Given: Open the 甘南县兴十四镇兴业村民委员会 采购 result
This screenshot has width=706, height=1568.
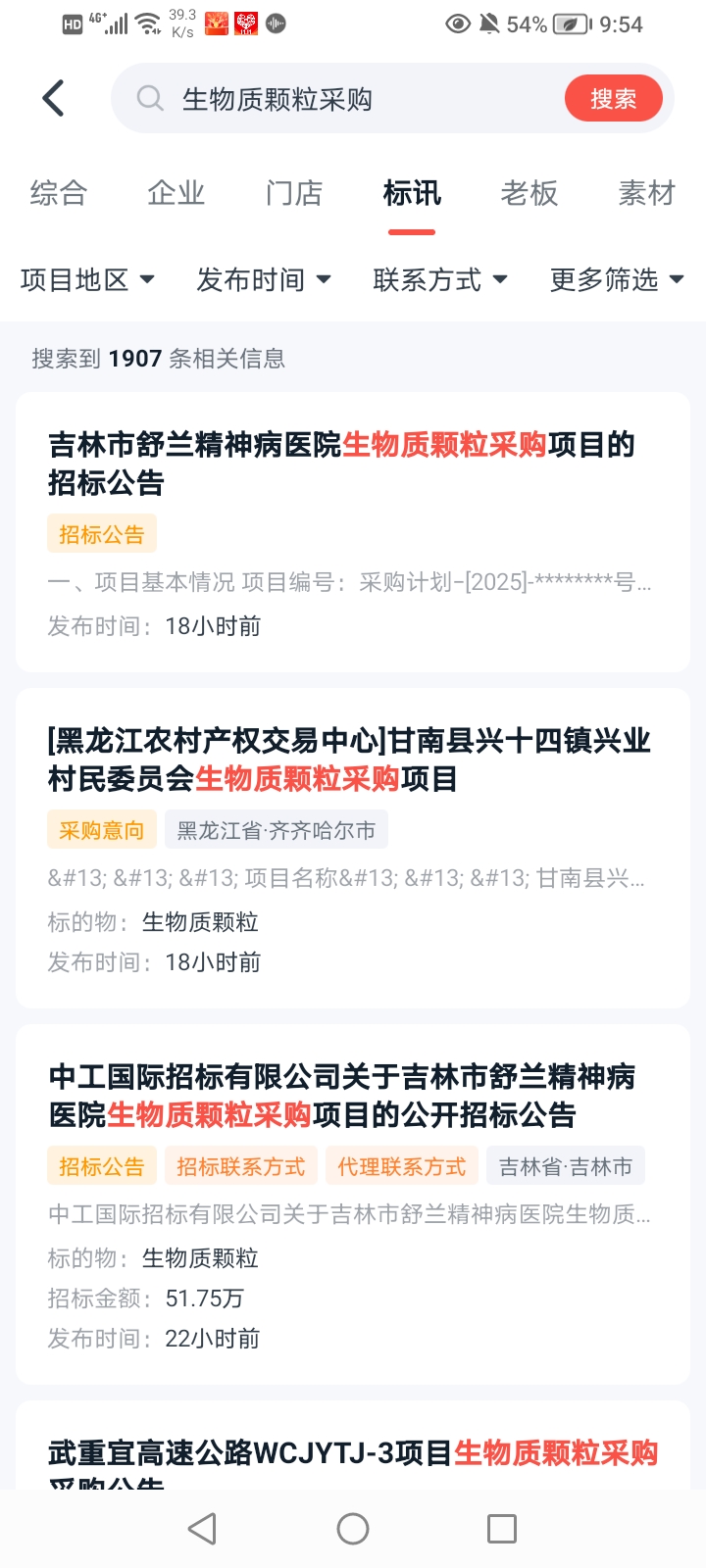Looking at the screenshot, I should (x=349, y=759).
